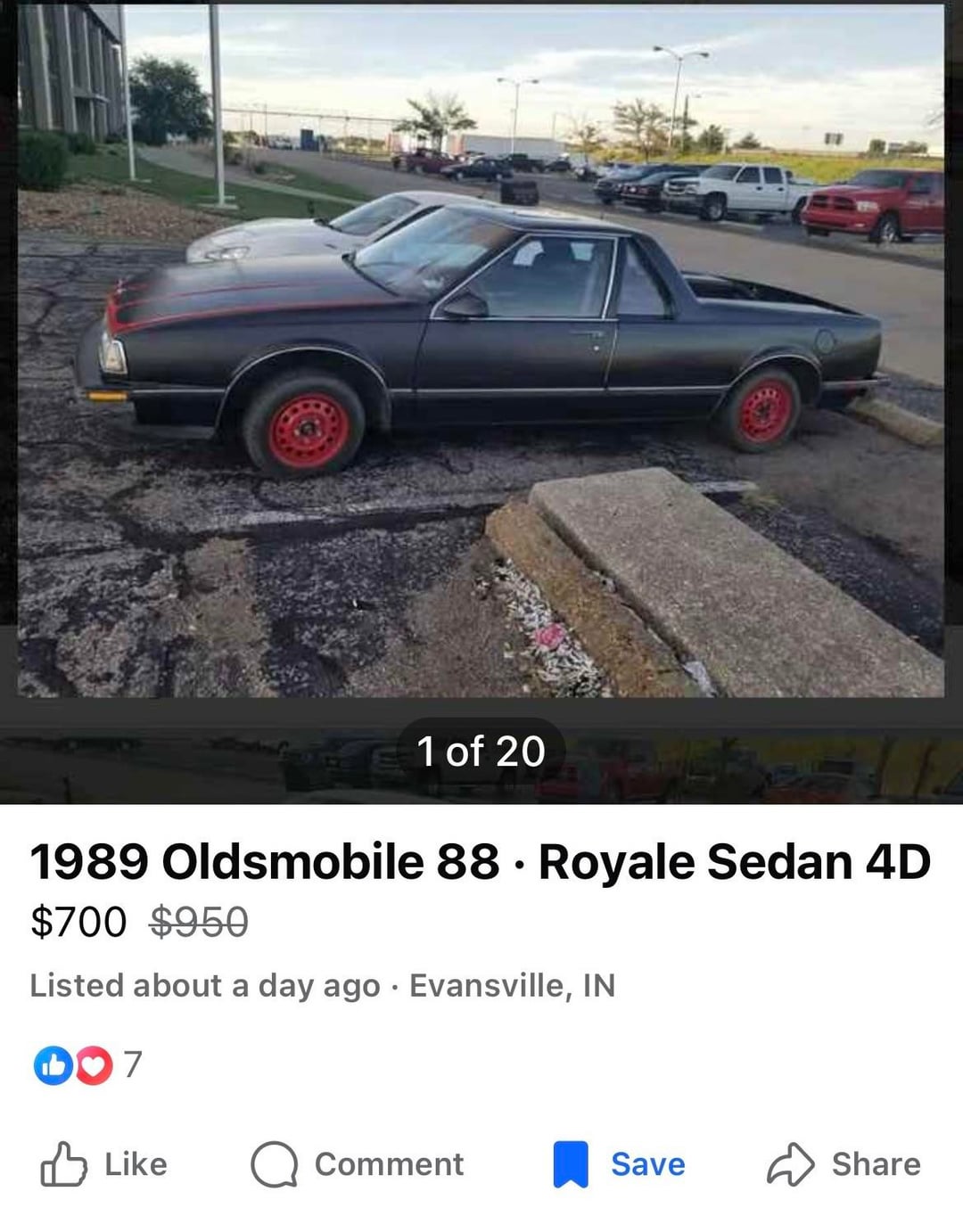View the reactions count on this listing
This screenshot has width=963, height=1232.
(87, 1064)
